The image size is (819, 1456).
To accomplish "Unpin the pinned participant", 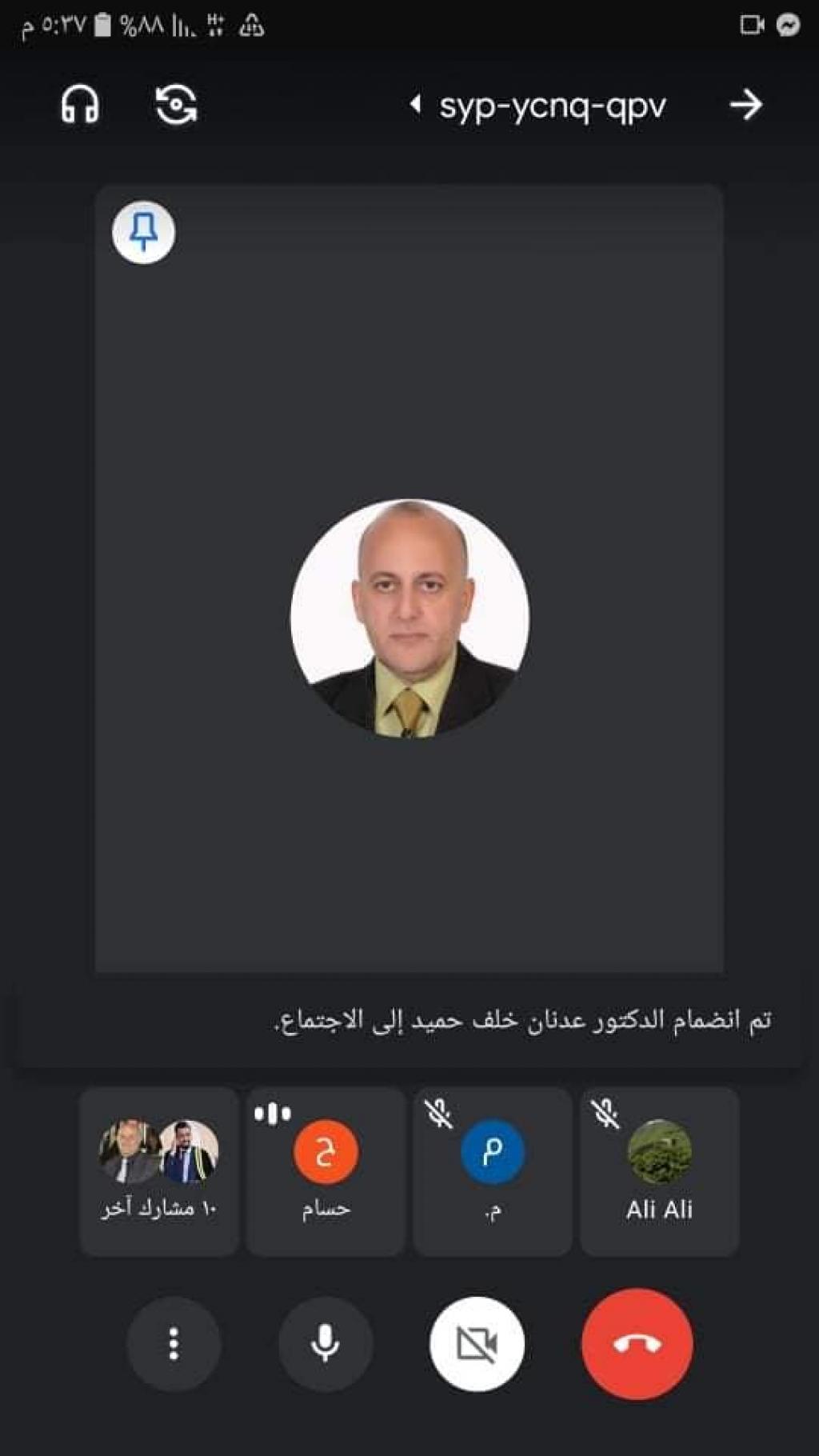I will pos(143,232).
